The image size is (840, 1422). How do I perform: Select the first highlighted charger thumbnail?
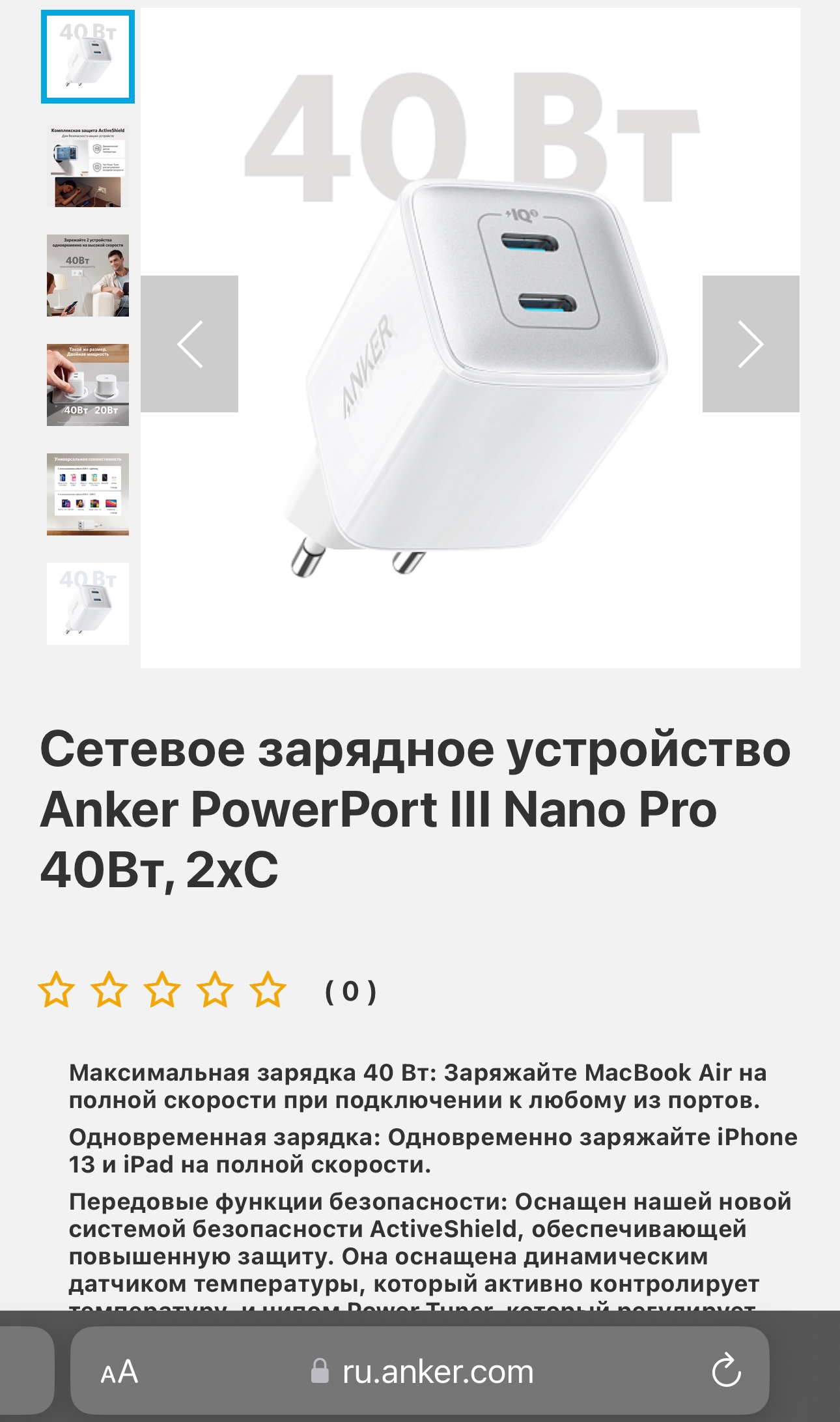click(x=88, y=57)
